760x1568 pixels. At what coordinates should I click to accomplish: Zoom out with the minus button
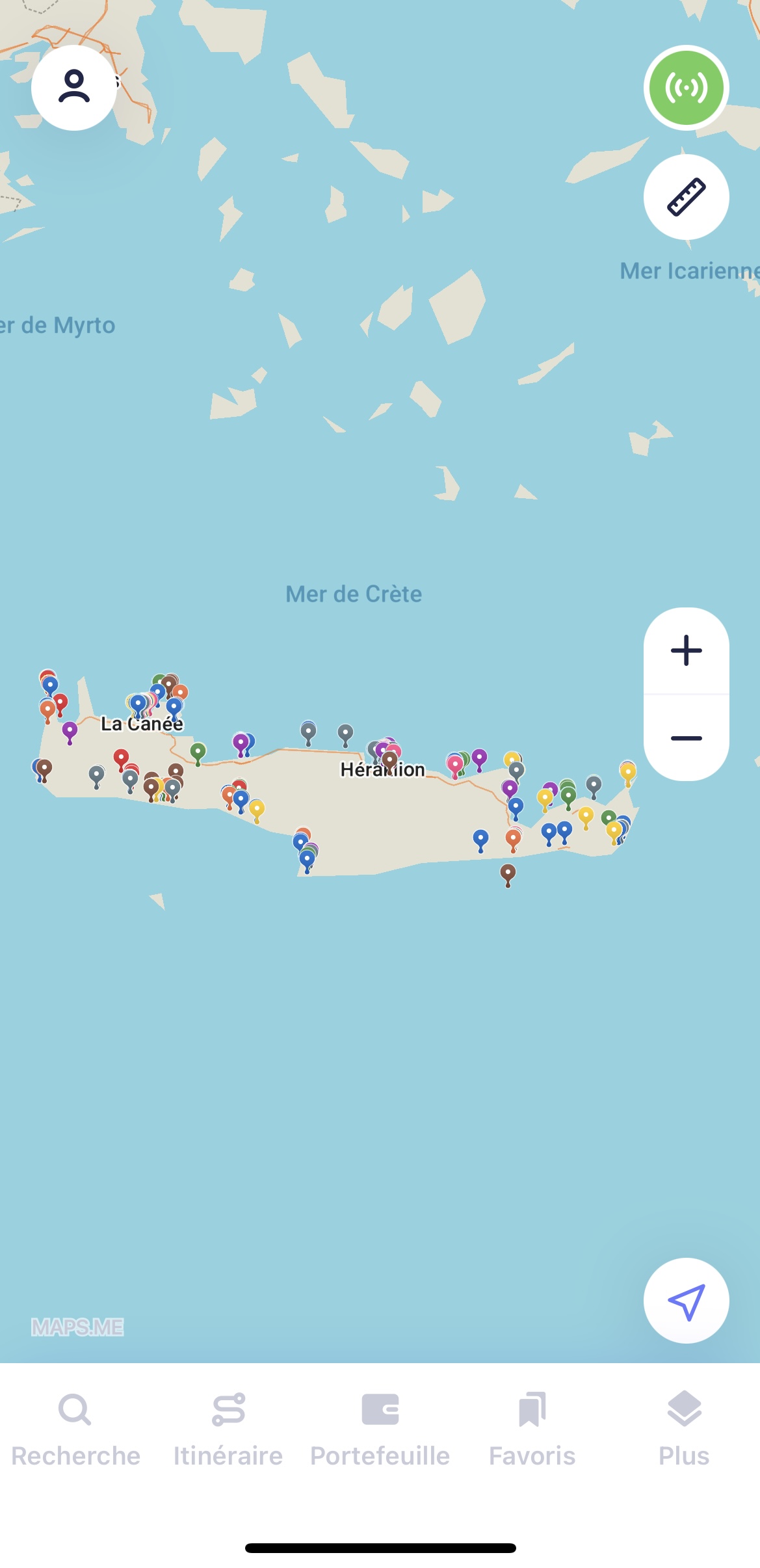pos(686,738)
